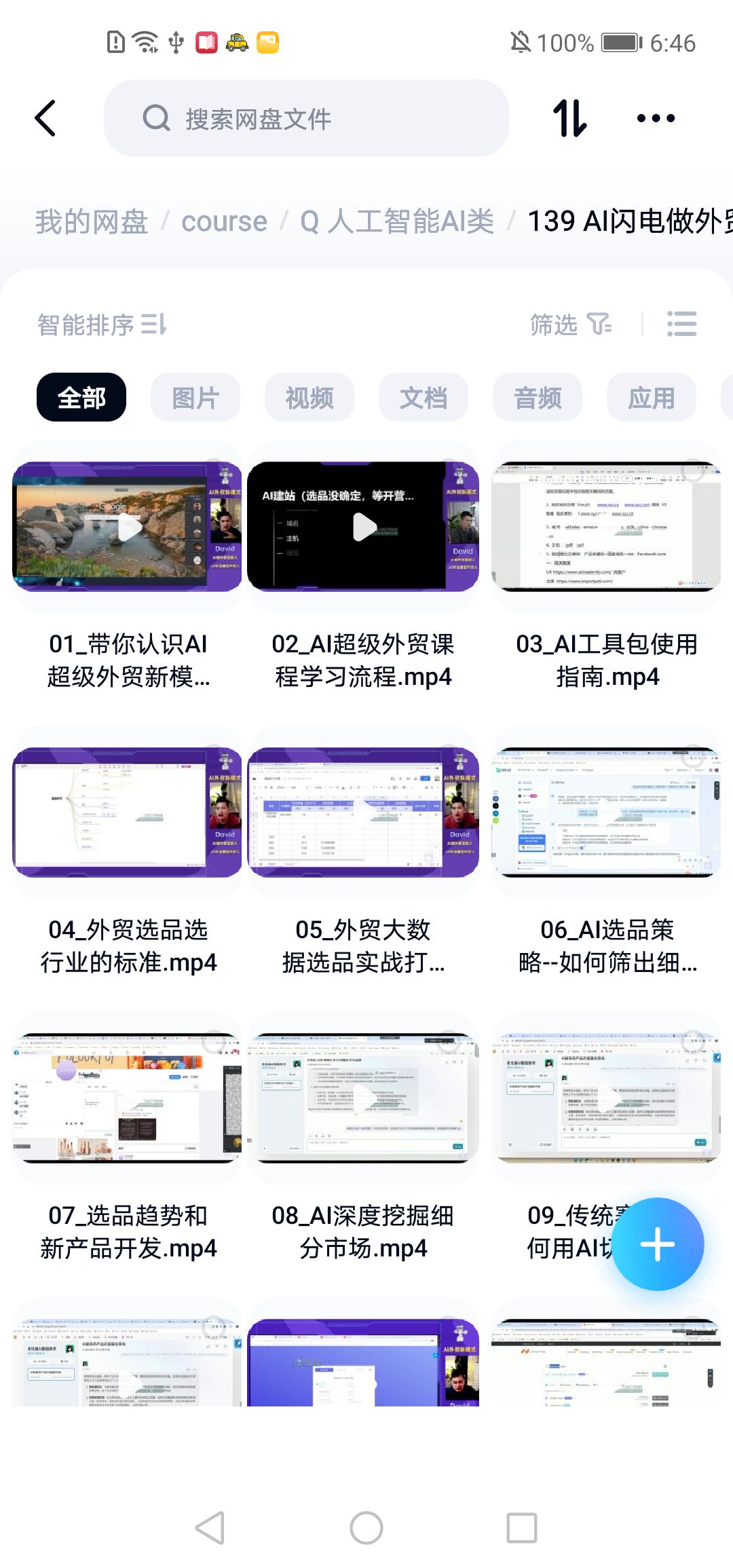
Task: Change sorting via 智能排序
Action: (x=102, y=324)
